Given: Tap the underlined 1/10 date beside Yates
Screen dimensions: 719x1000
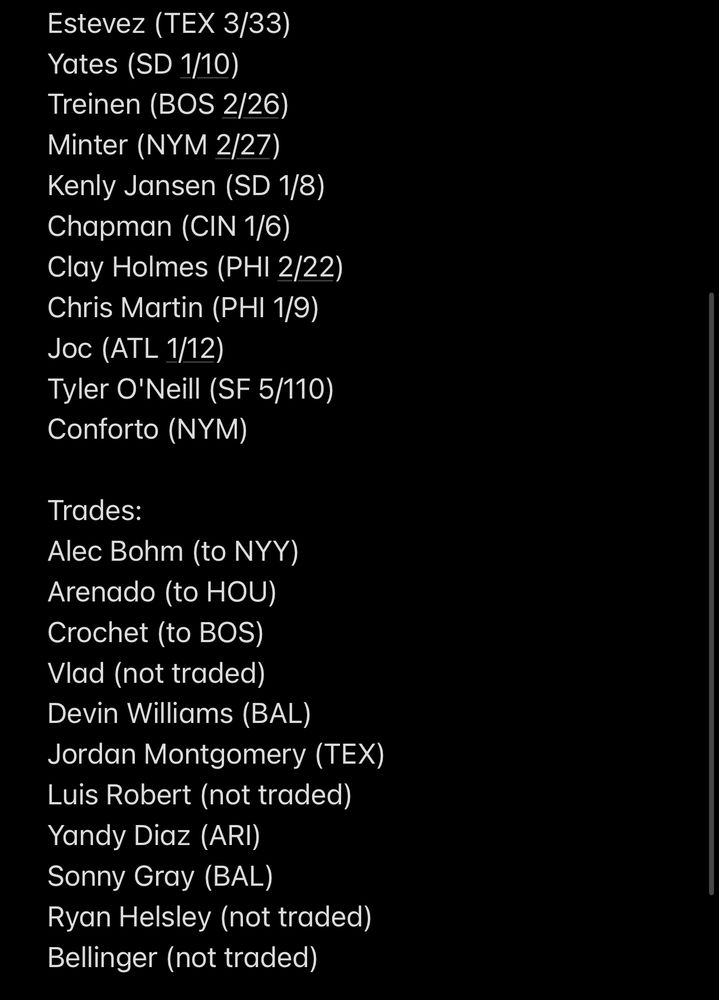Looking at the screenshot, I should pyautogui.click(x=205, y=64).
